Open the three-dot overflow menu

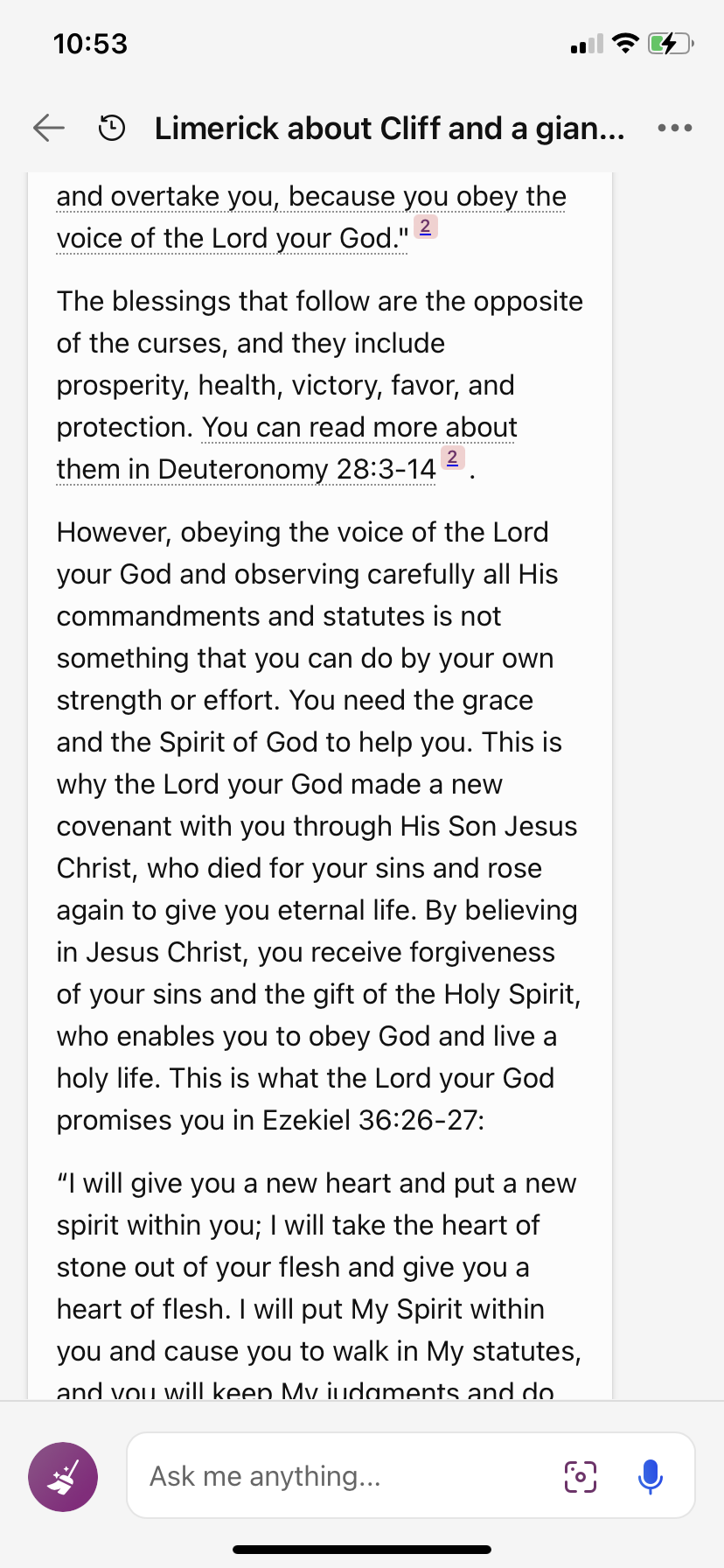[675, 128]
